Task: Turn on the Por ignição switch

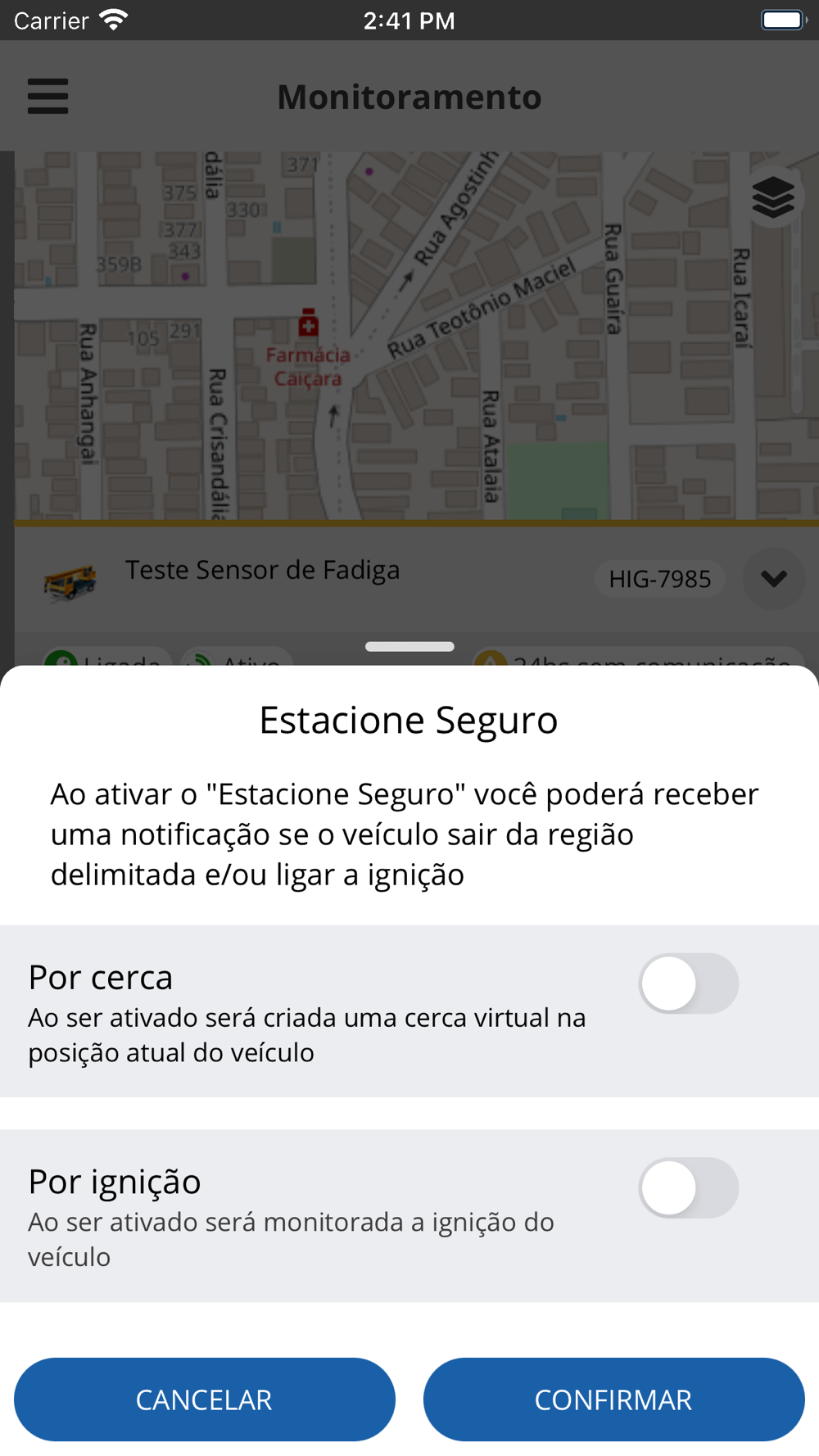Action: [689, 1187]
